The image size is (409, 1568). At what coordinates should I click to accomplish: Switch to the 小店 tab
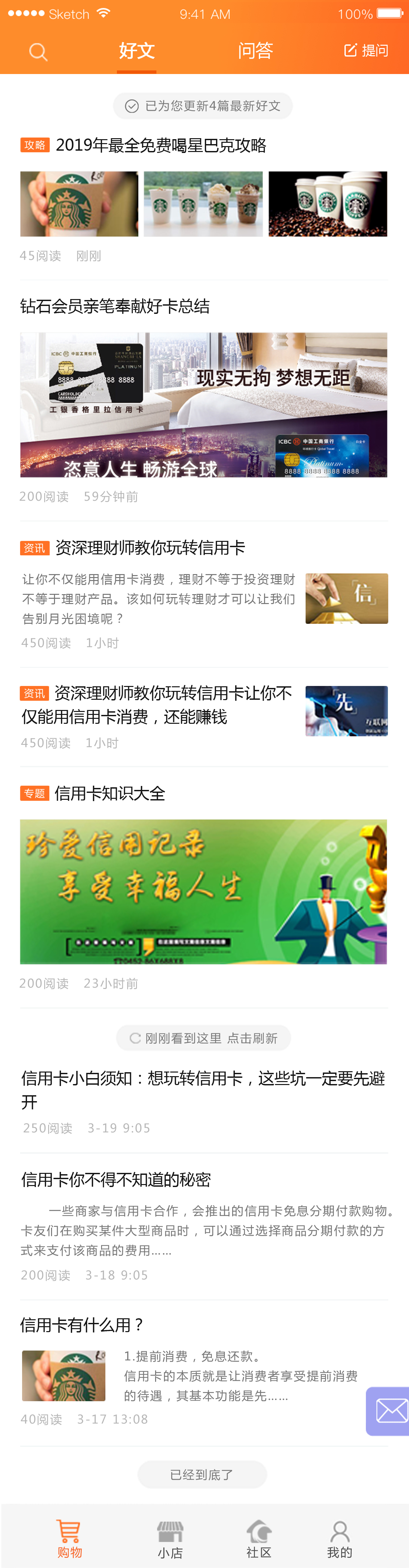pos(170,1538)
